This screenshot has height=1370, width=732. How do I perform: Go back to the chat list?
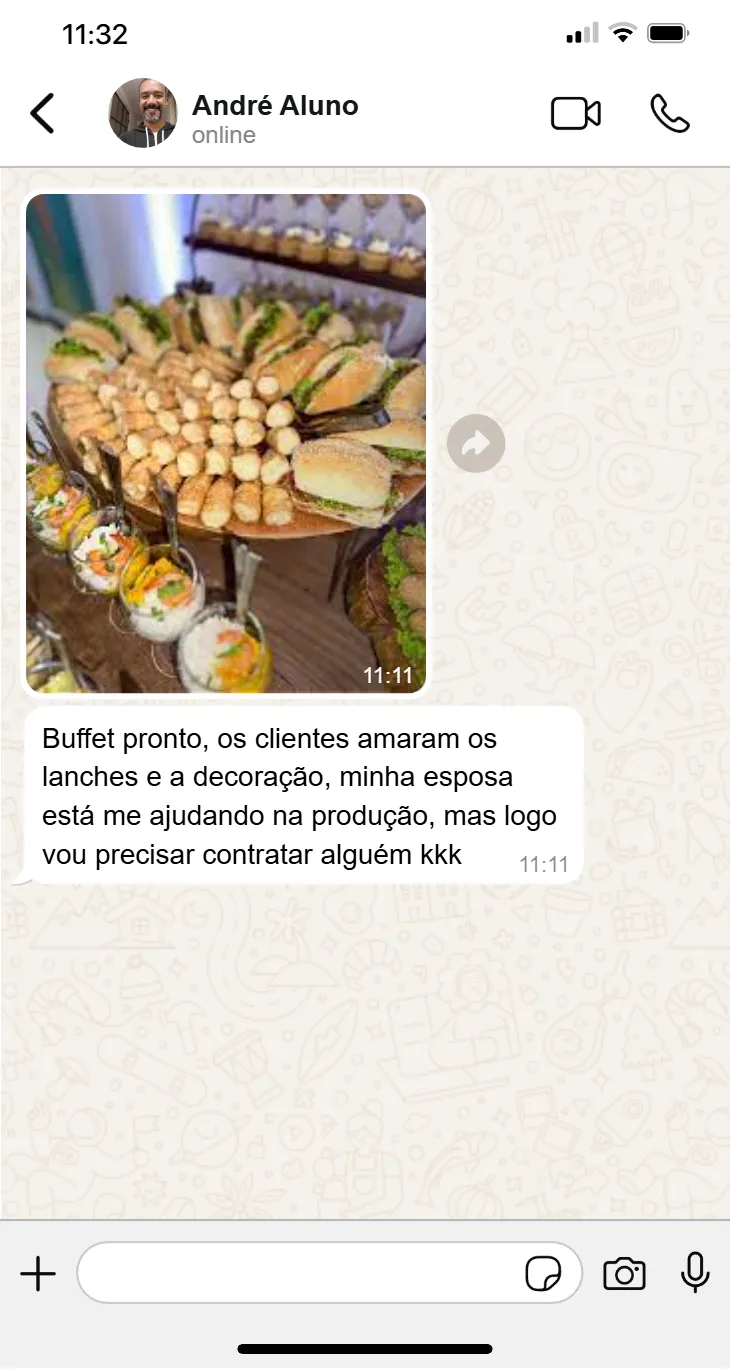click(x=42, y=114)
